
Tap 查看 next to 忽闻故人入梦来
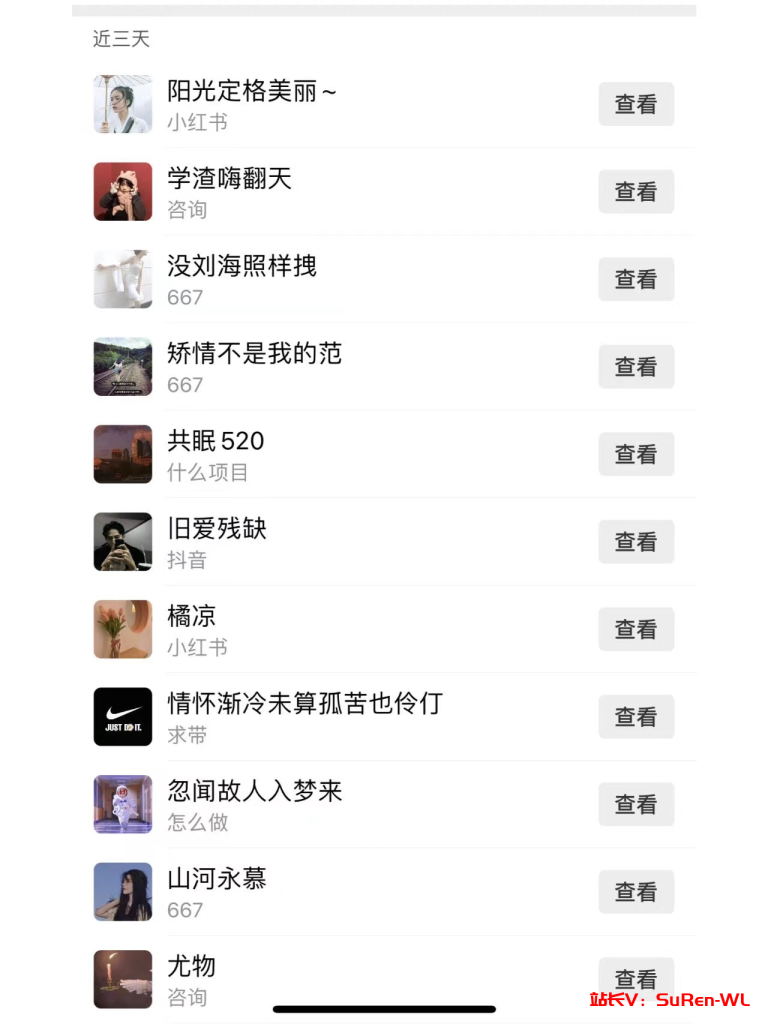636,804
